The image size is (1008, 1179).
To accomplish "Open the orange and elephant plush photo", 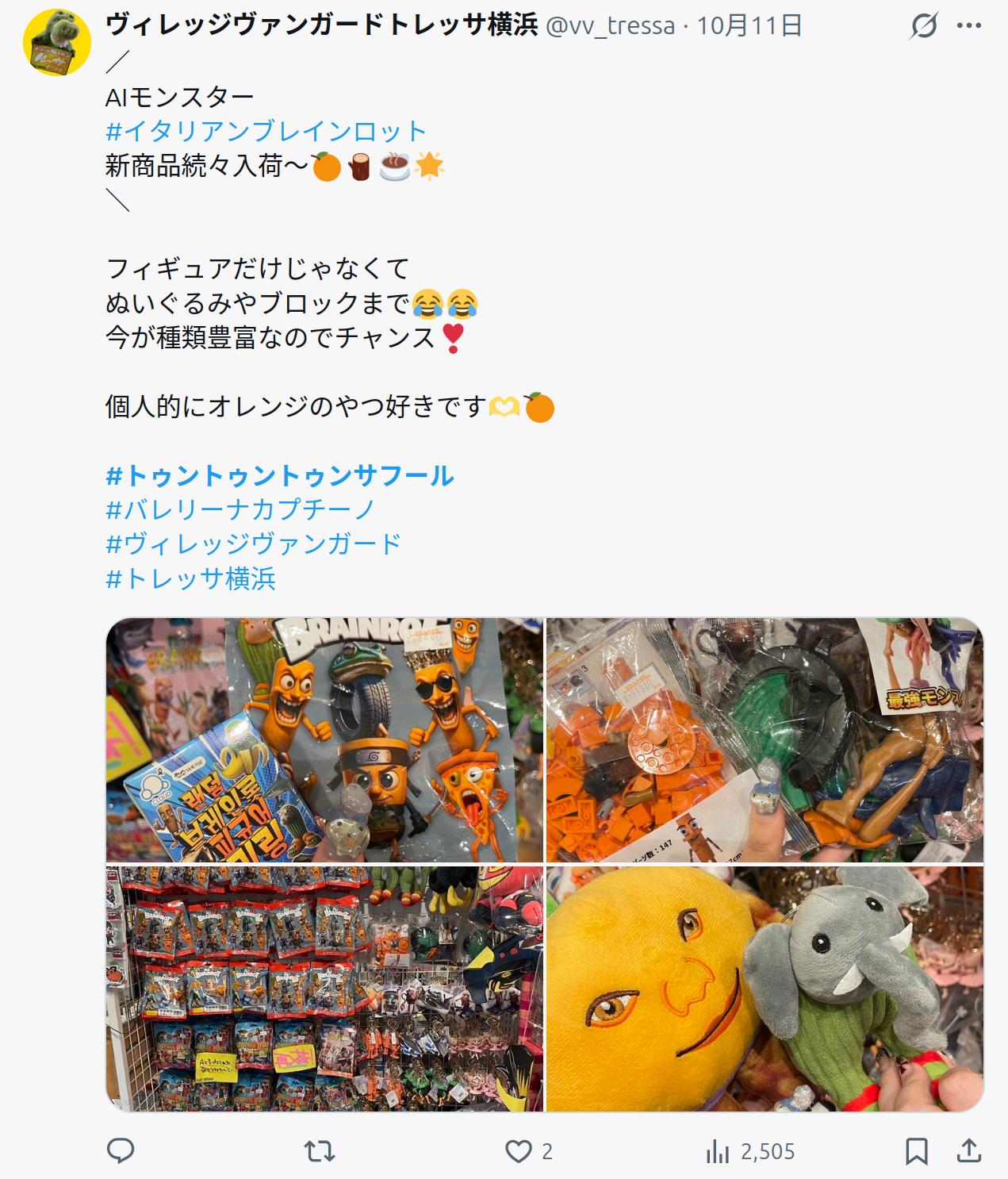I will [x=765, y=989].
